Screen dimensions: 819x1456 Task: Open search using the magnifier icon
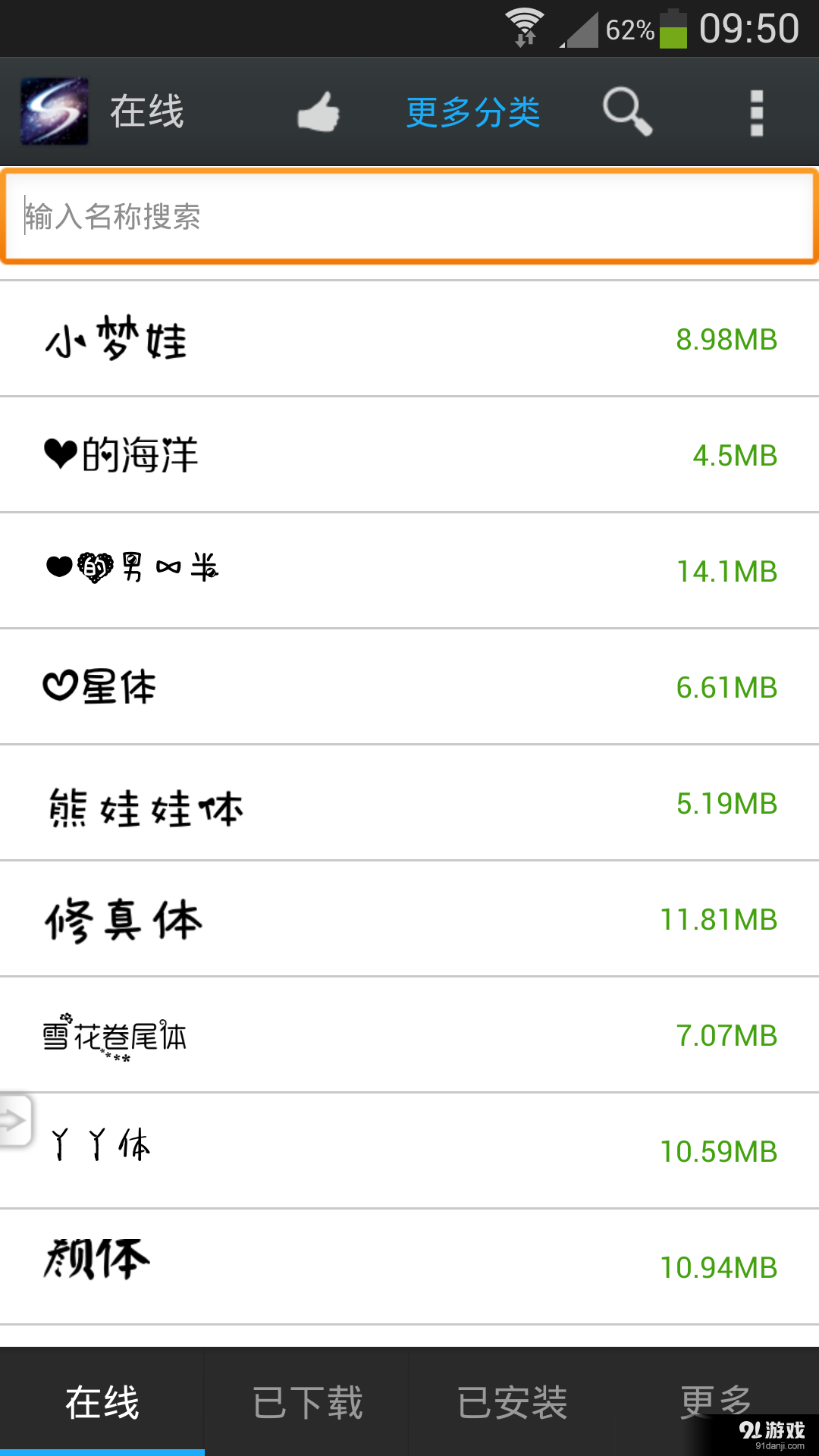626,110
